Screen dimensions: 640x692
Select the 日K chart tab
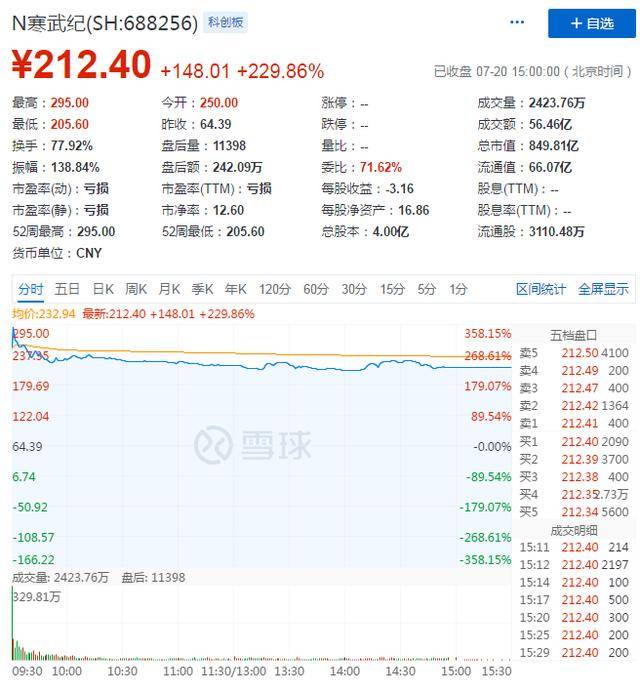point(104,289)
